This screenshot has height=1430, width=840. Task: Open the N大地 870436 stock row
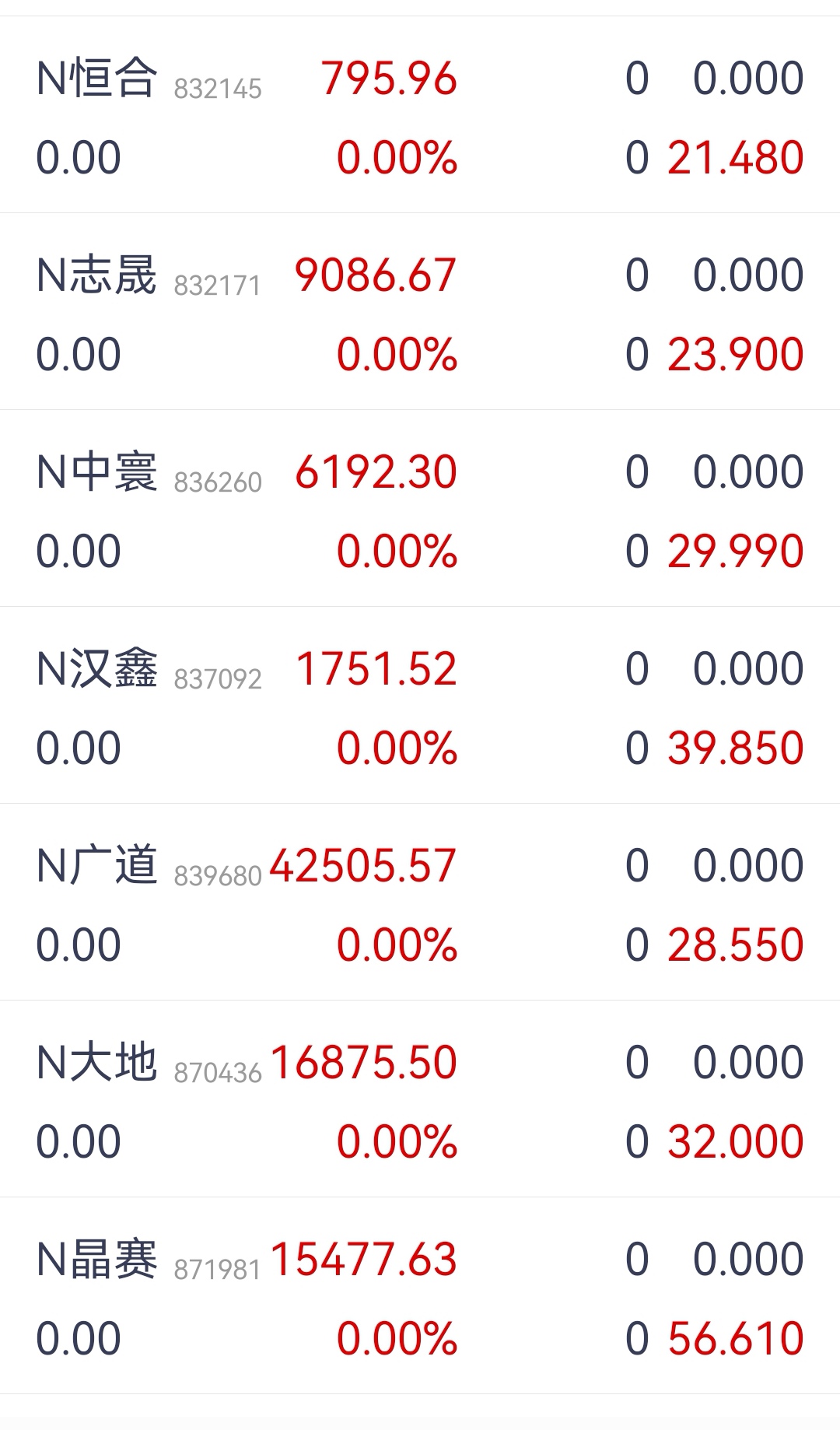(x=420, y=1100)
